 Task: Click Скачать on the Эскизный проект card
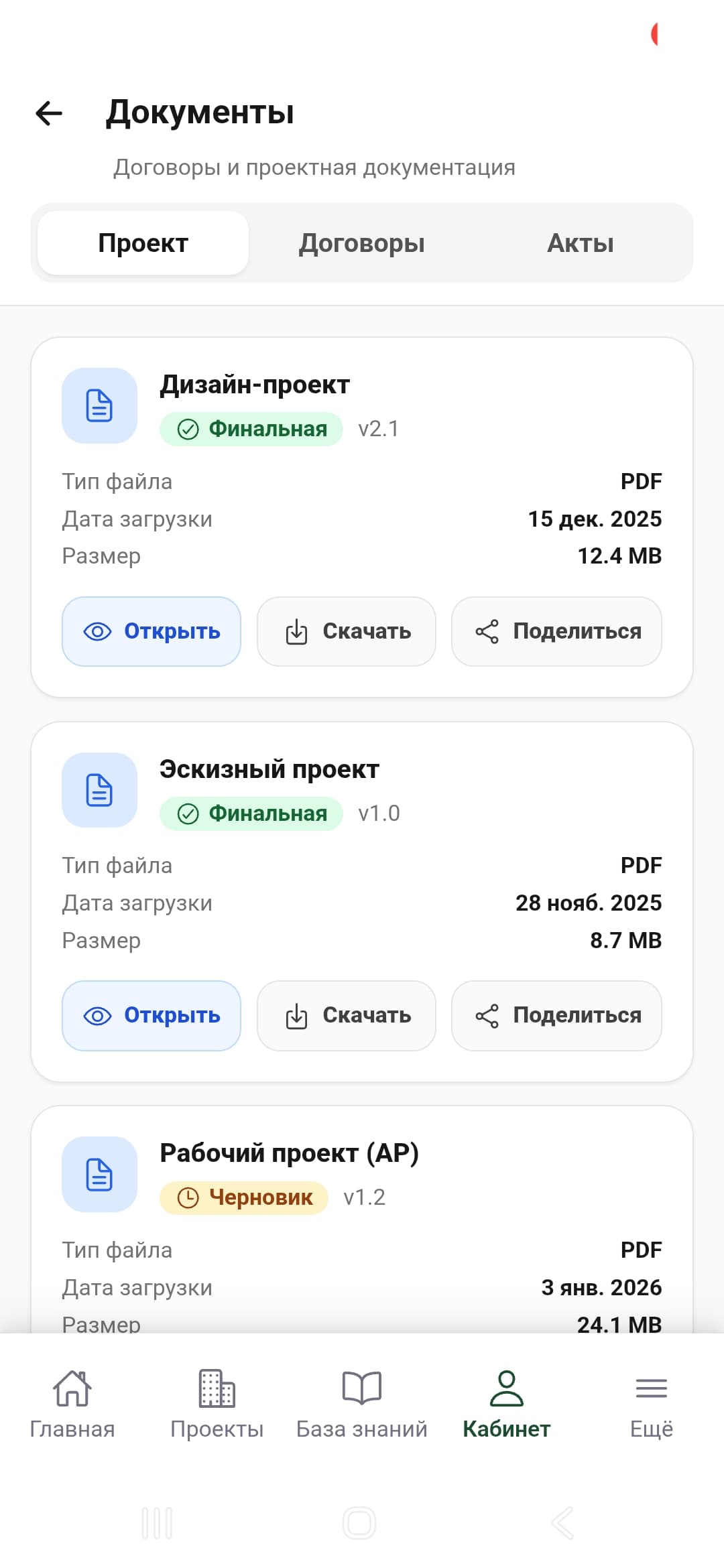click(x=346, y=1015)
